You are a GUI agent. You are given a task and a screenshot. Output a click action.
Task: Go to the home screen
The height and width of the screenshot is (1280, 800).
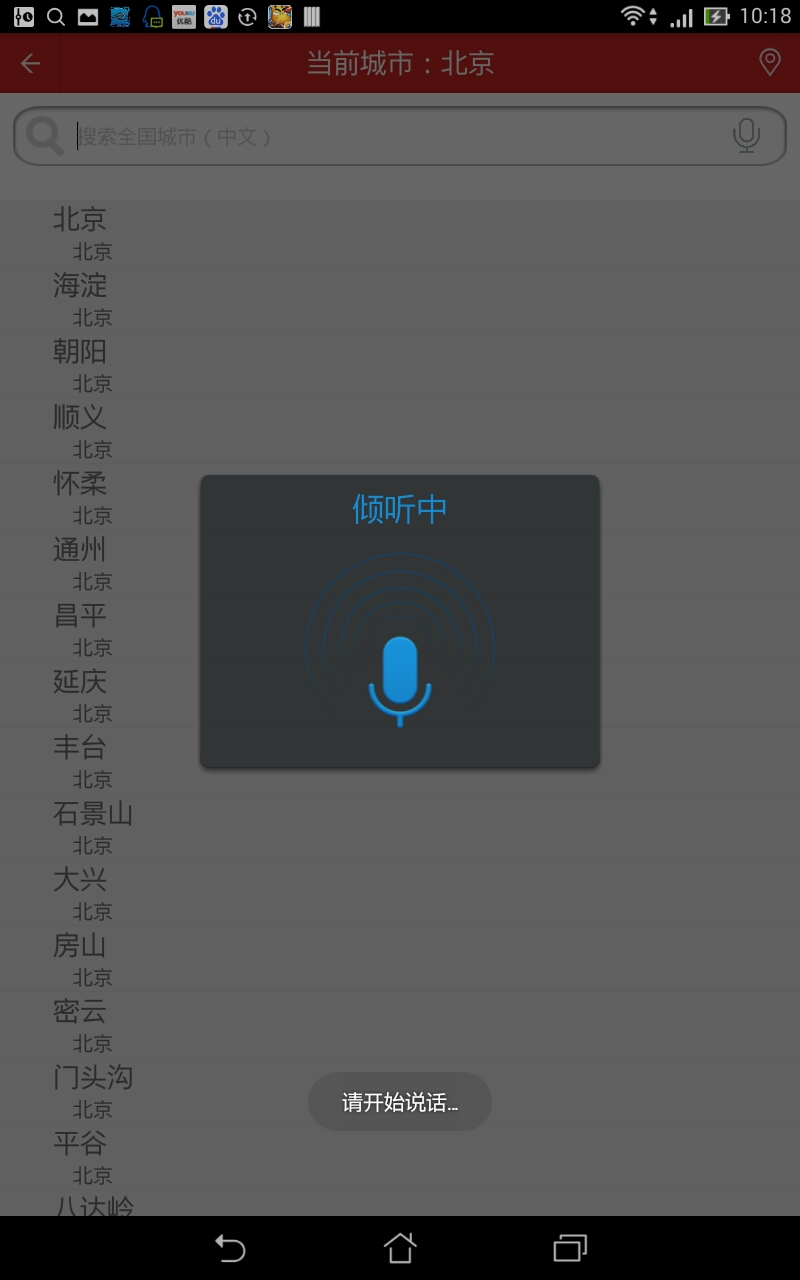point(400,1248)
